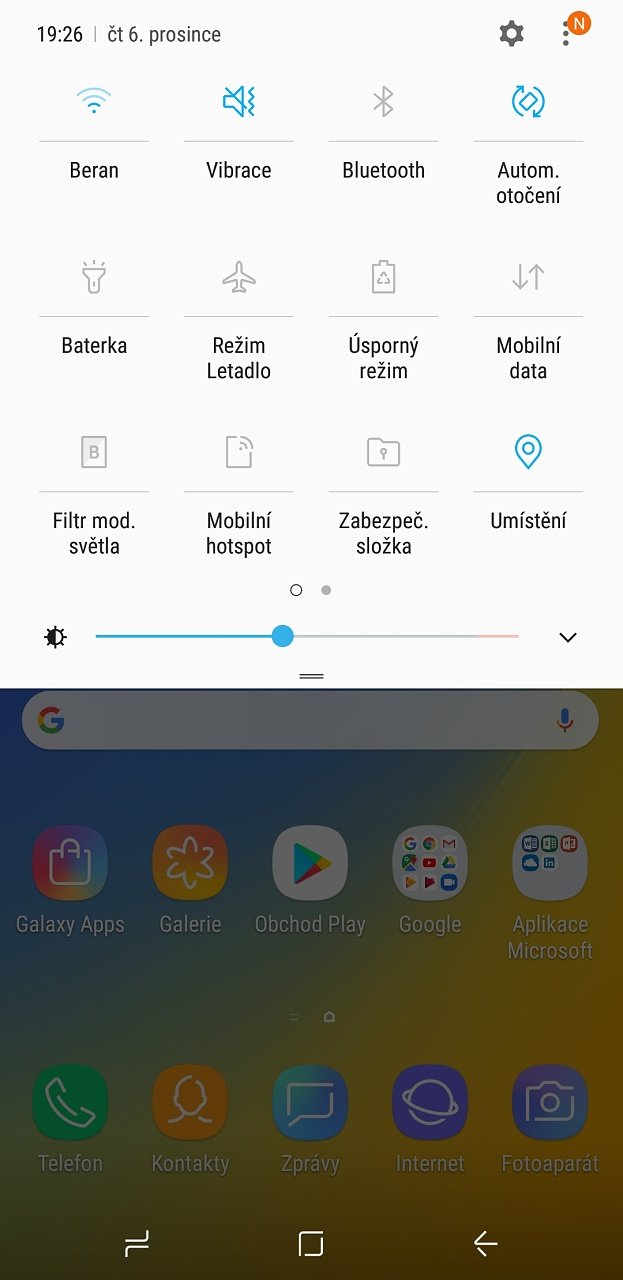Viewport: 623px width, 1280px height.
Task: Expand brightness options with the chevron
Action: pos(568,637)
